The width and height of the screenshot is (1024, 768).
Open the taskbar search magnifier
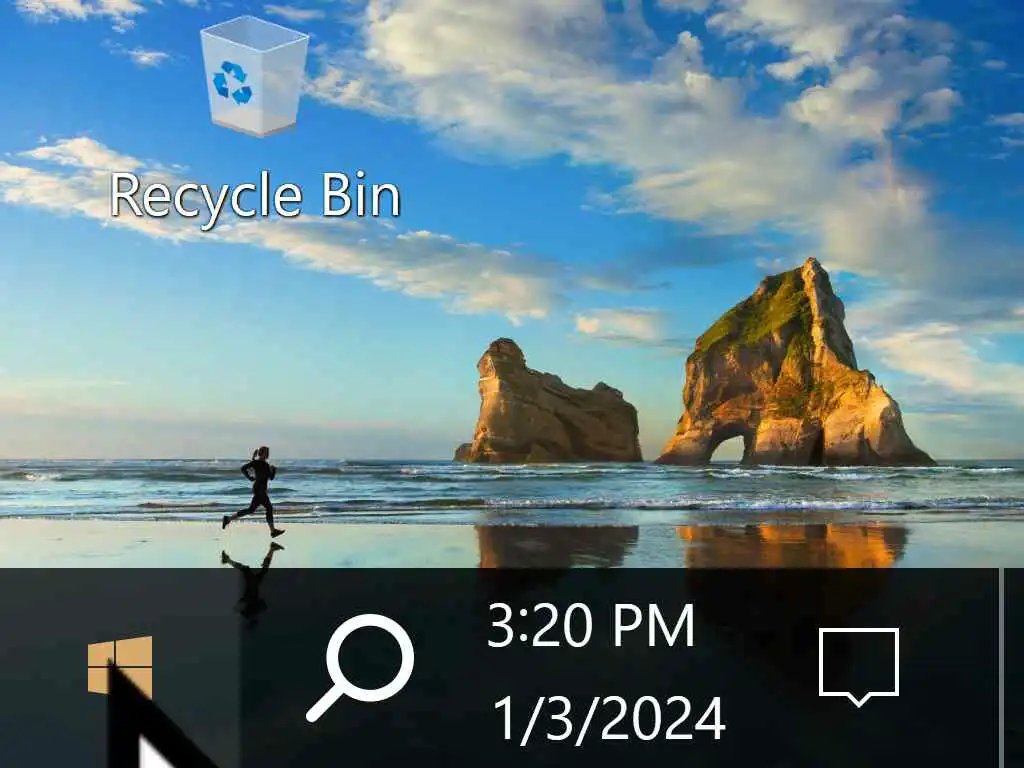(360, 667)
